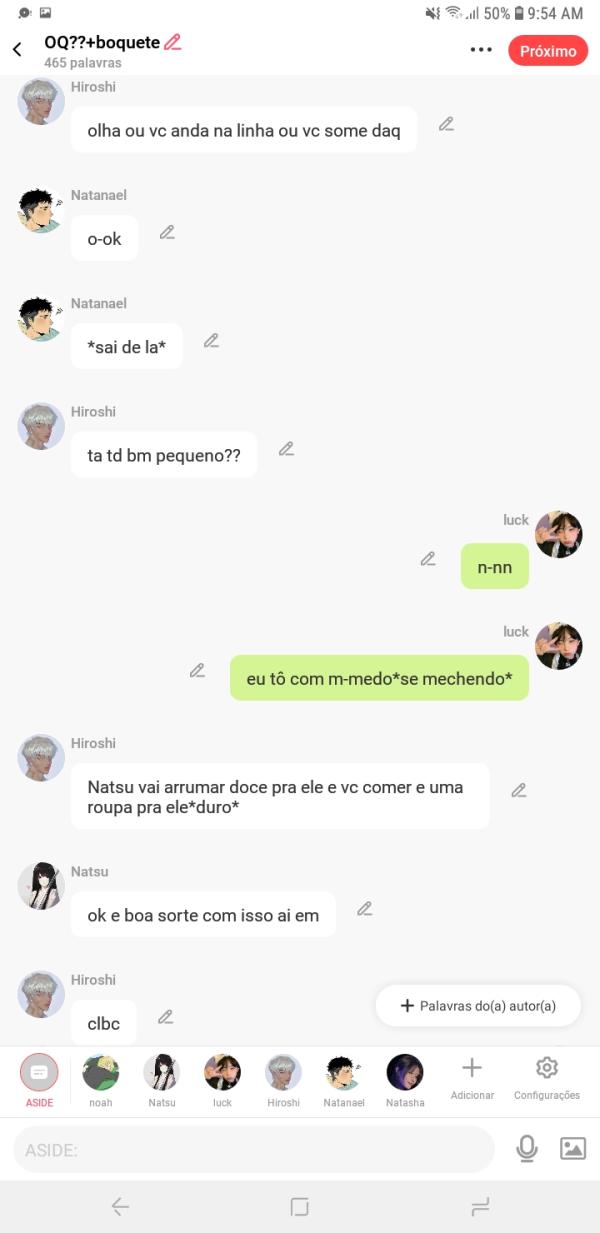This screenshot has height=1233, width=600.
Task: Insert an image with the picture icon
Action: tap(573, 1149)
